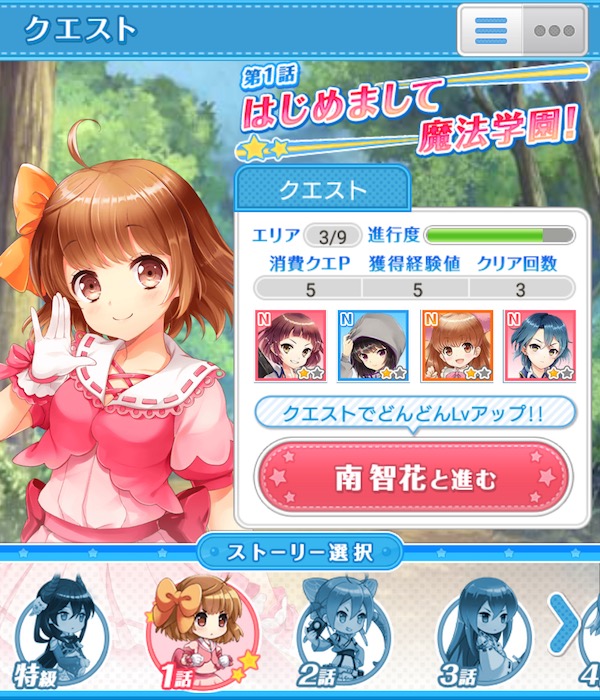This screenshot has width=600, height=700.
Task: Open the three-dots overflow menu
Action: tap(553, 31)
